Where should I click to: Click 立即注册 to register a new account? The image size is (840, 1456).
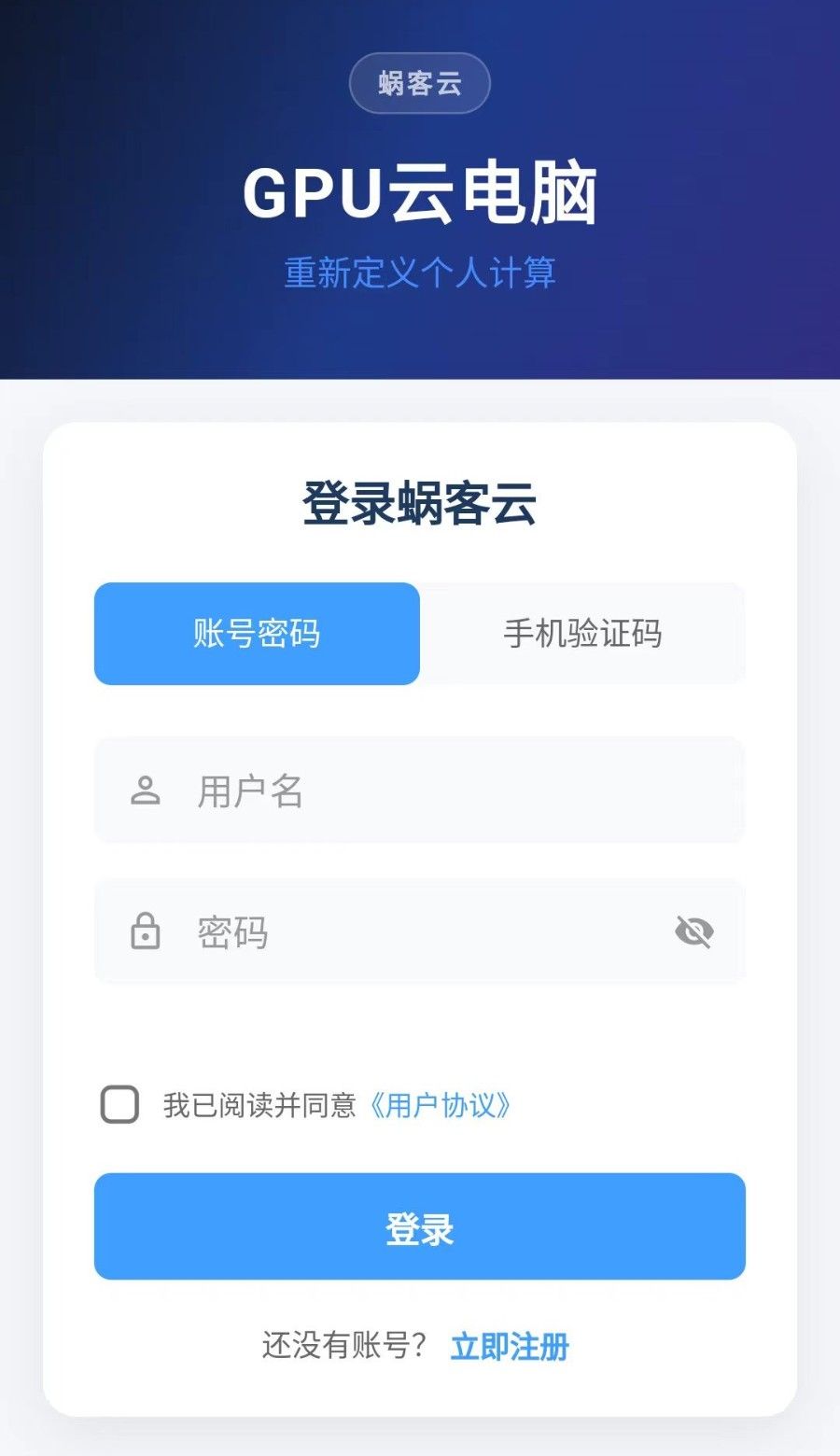point(509,1347)
